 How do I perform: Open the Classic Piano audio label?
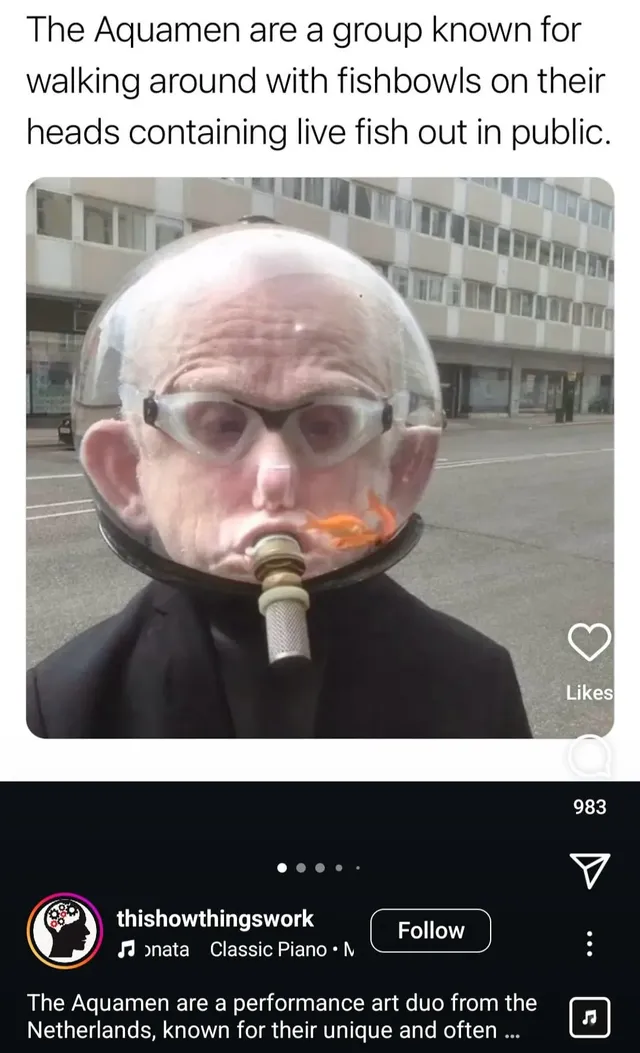click(x=268, y=949)
